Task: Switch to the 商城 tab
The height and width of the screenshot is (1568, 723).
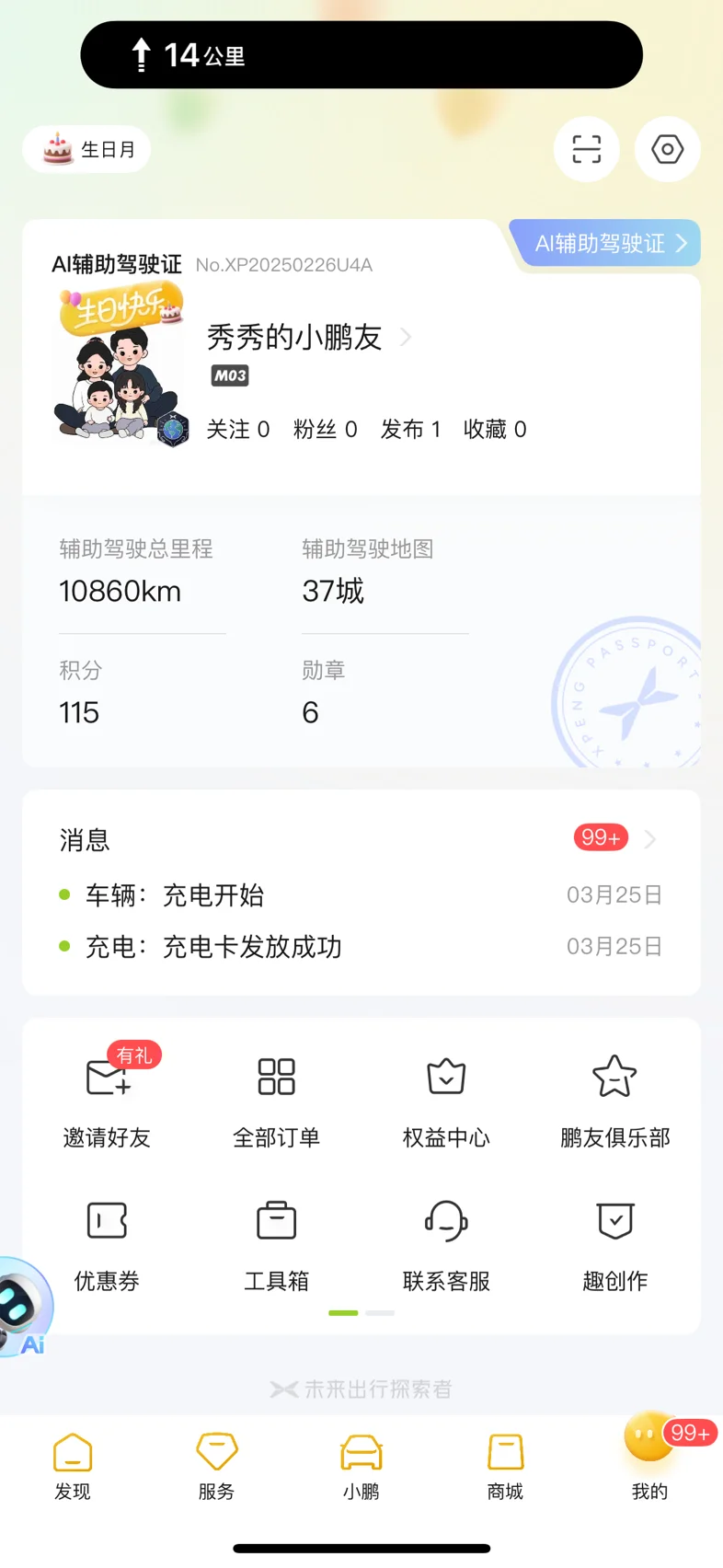Action: tap(505, 1467)
